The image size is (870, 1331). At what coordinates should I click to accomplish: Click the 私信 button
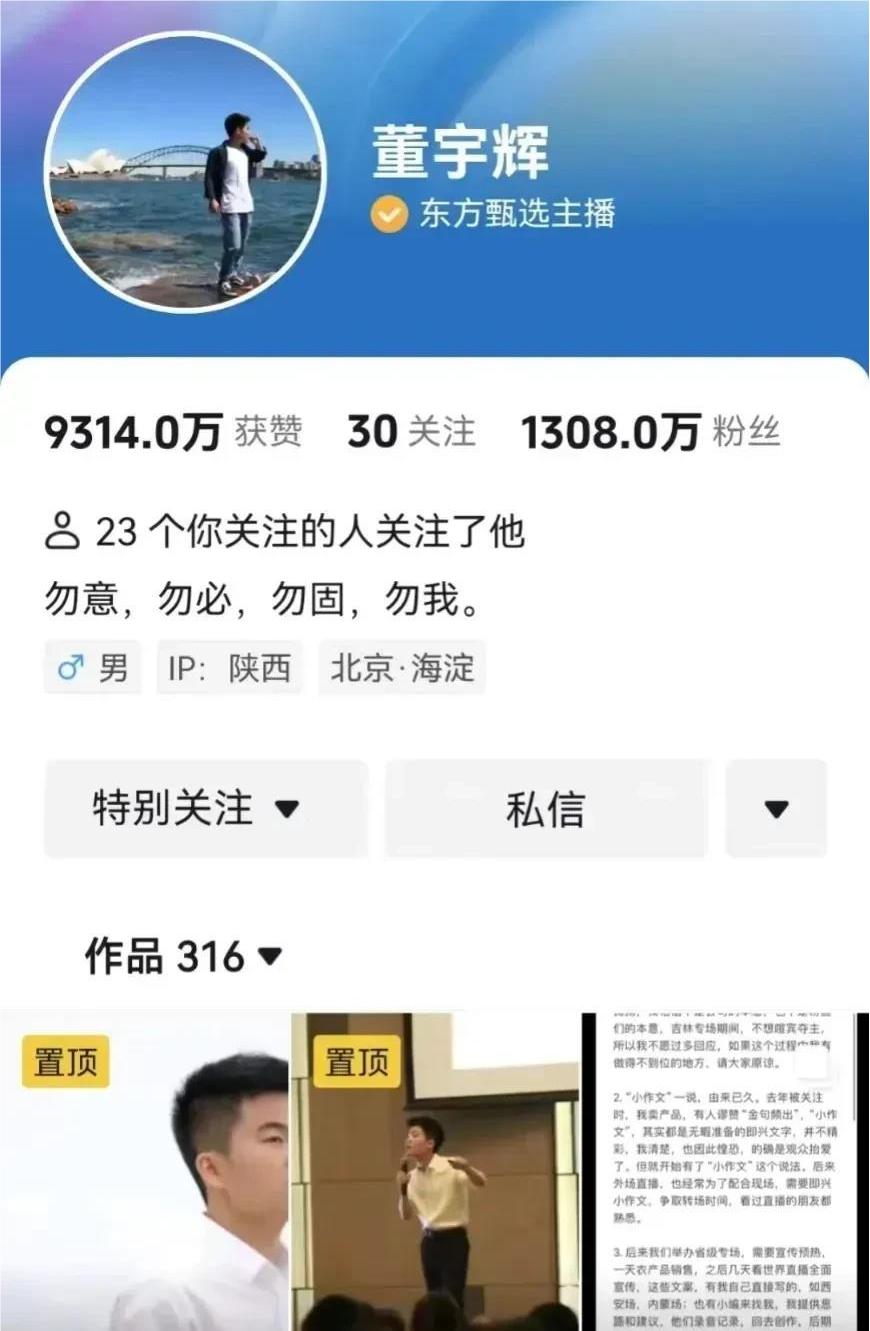click(545, 810)
